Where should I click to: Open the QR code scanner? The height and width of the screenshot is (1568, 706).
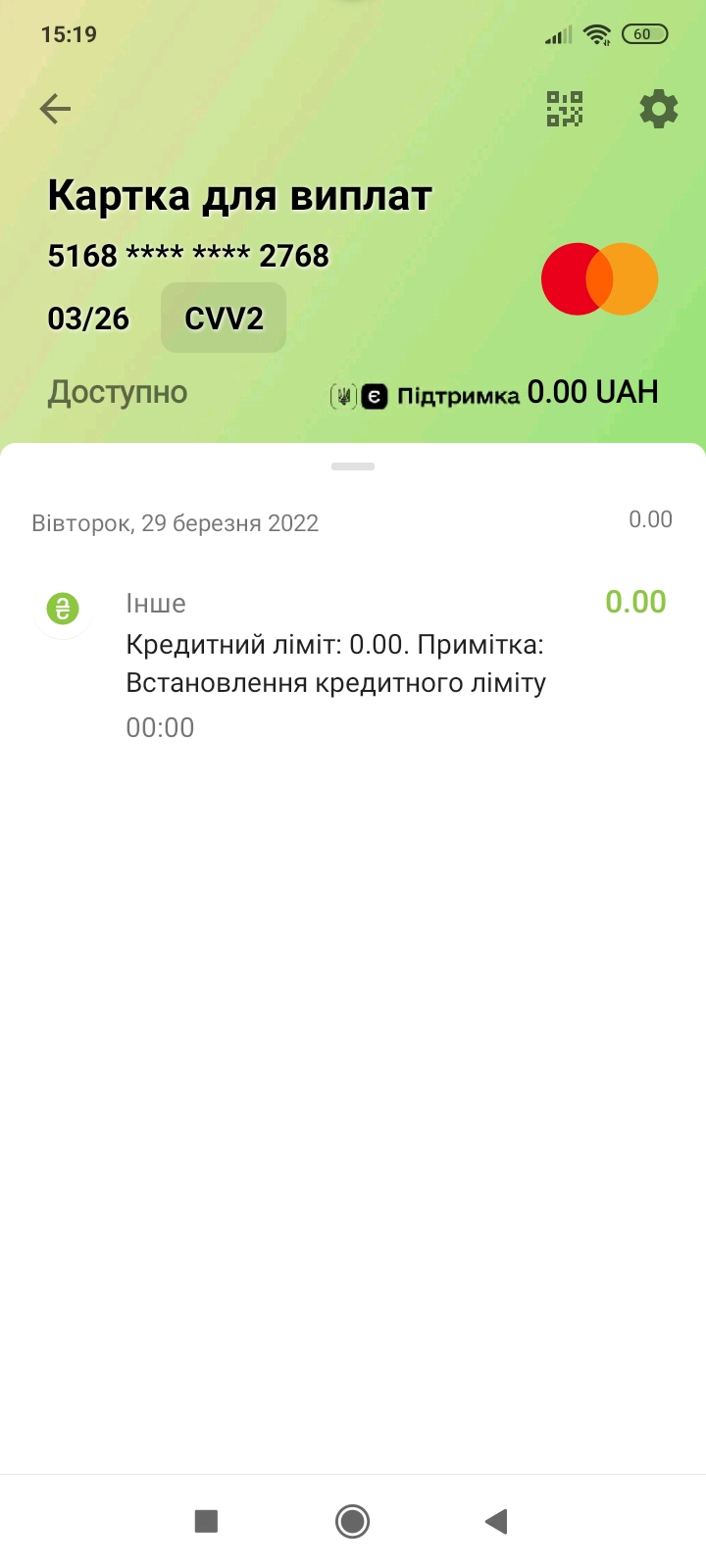point(565,109)
